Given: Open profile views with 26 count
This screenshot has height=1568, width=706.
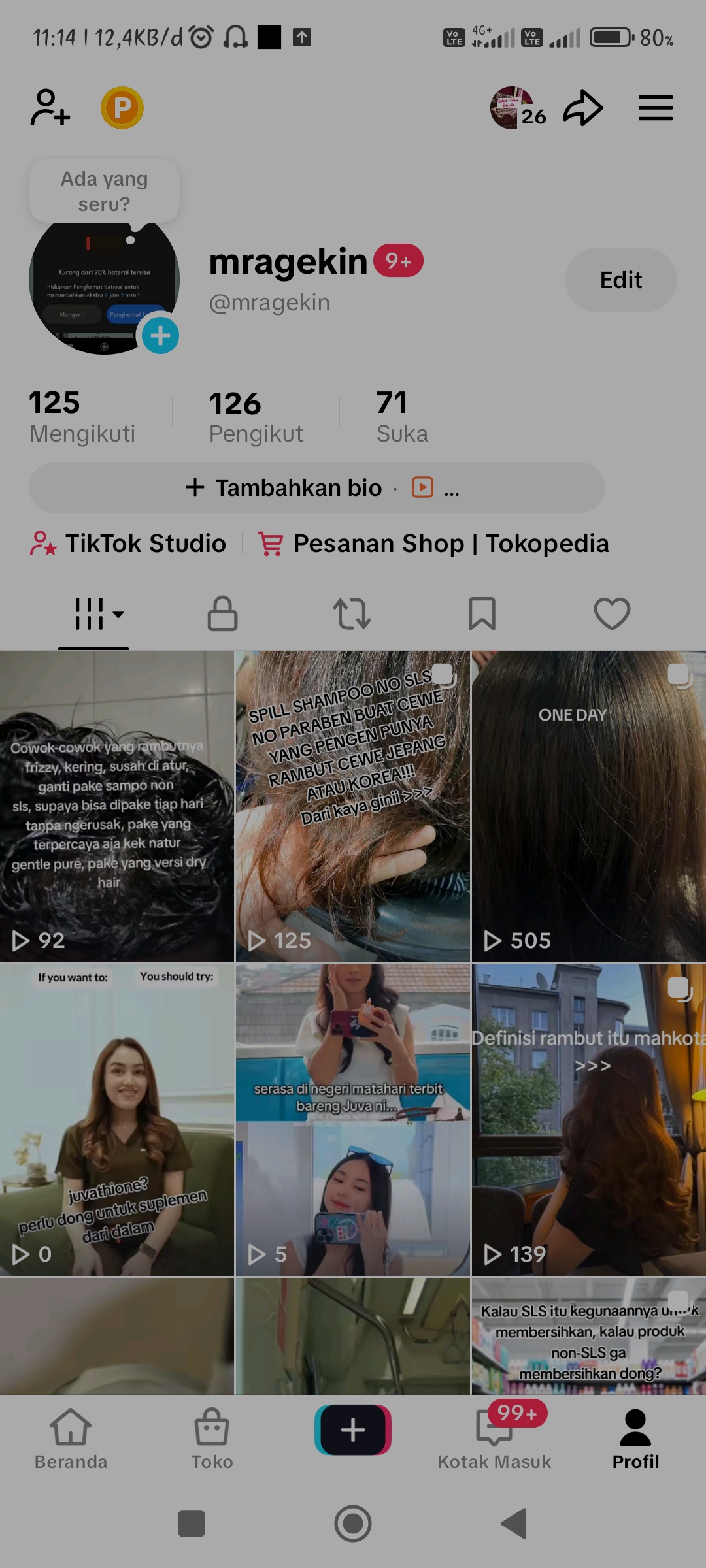Looking at the screenshot, I should click(x=518, y=108).
